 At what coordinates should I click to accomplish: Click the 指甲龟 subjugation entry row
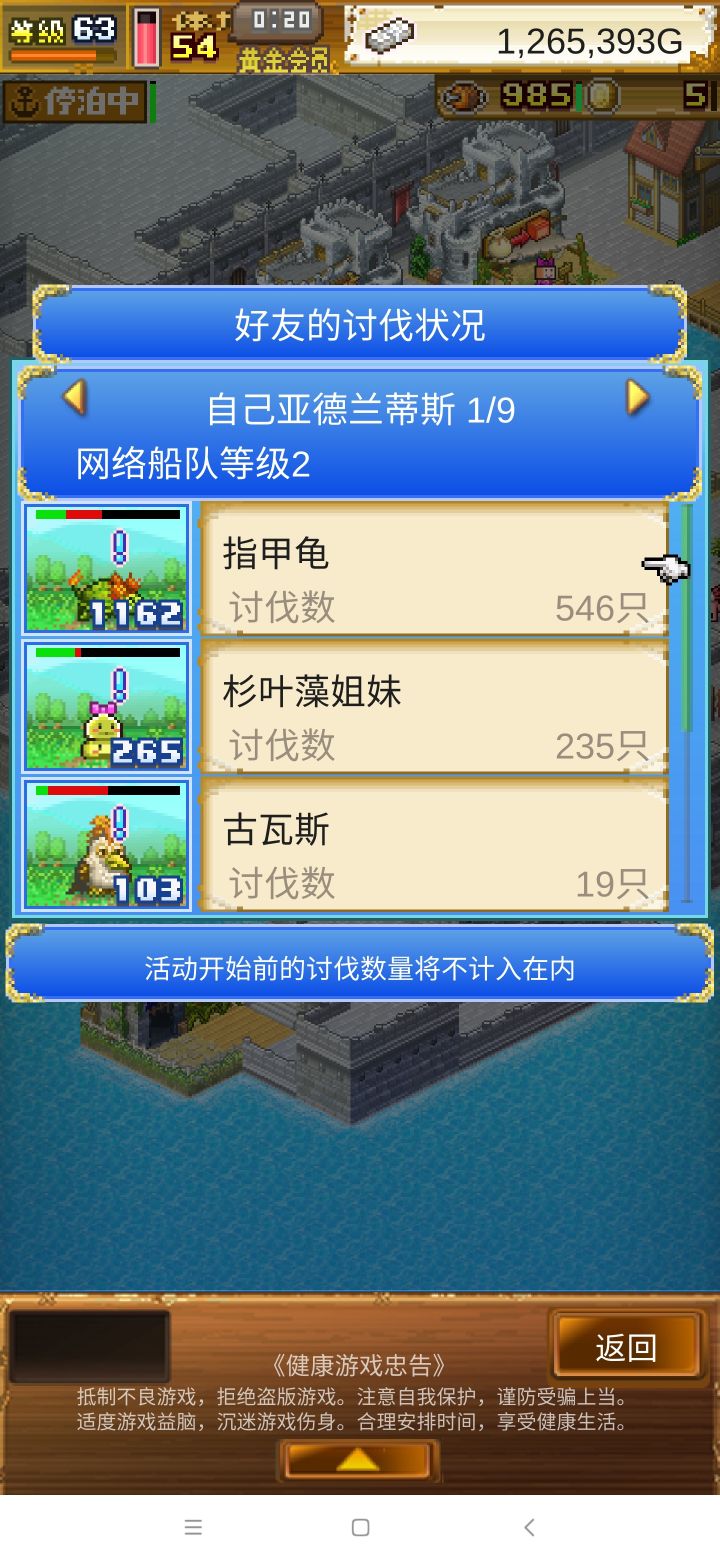pos(430,570)
